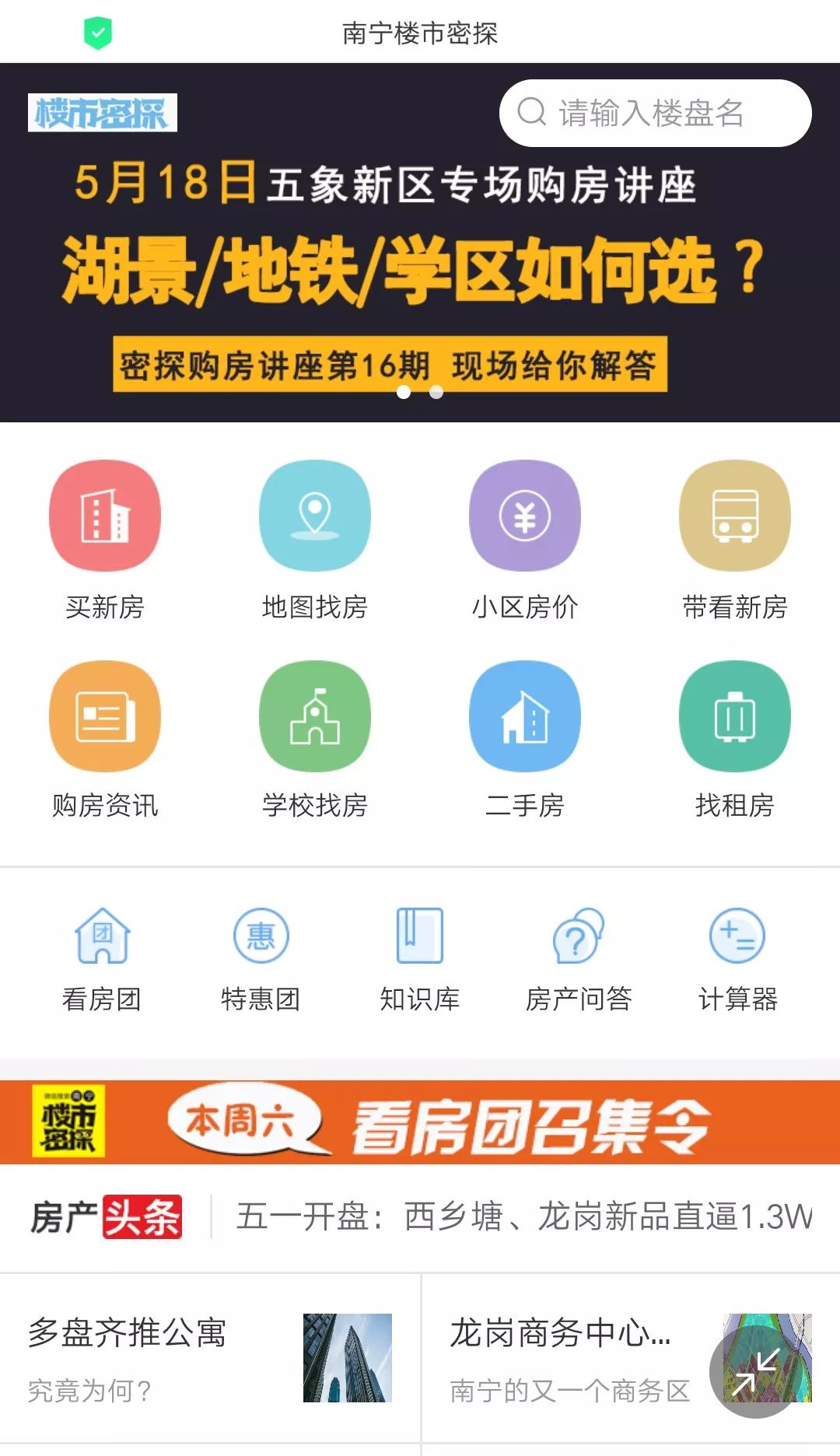Open 房产问答 Q&A

tap(579, 961)
